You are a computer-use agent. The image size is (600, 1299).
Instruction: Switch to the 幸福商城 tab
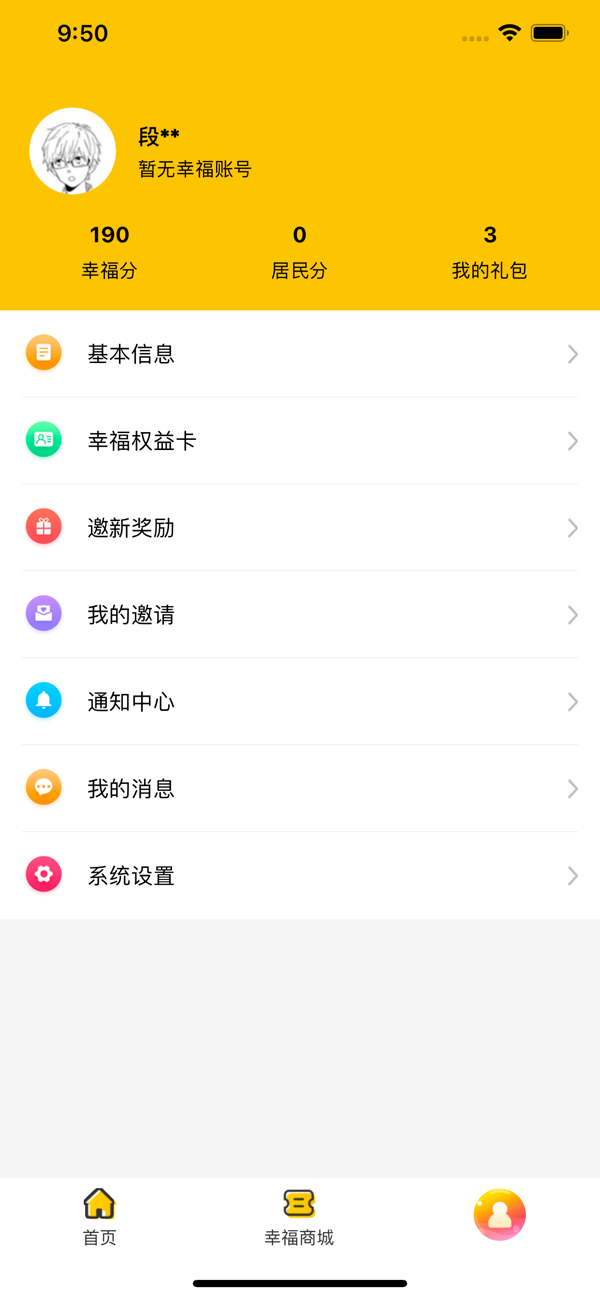299,1217
